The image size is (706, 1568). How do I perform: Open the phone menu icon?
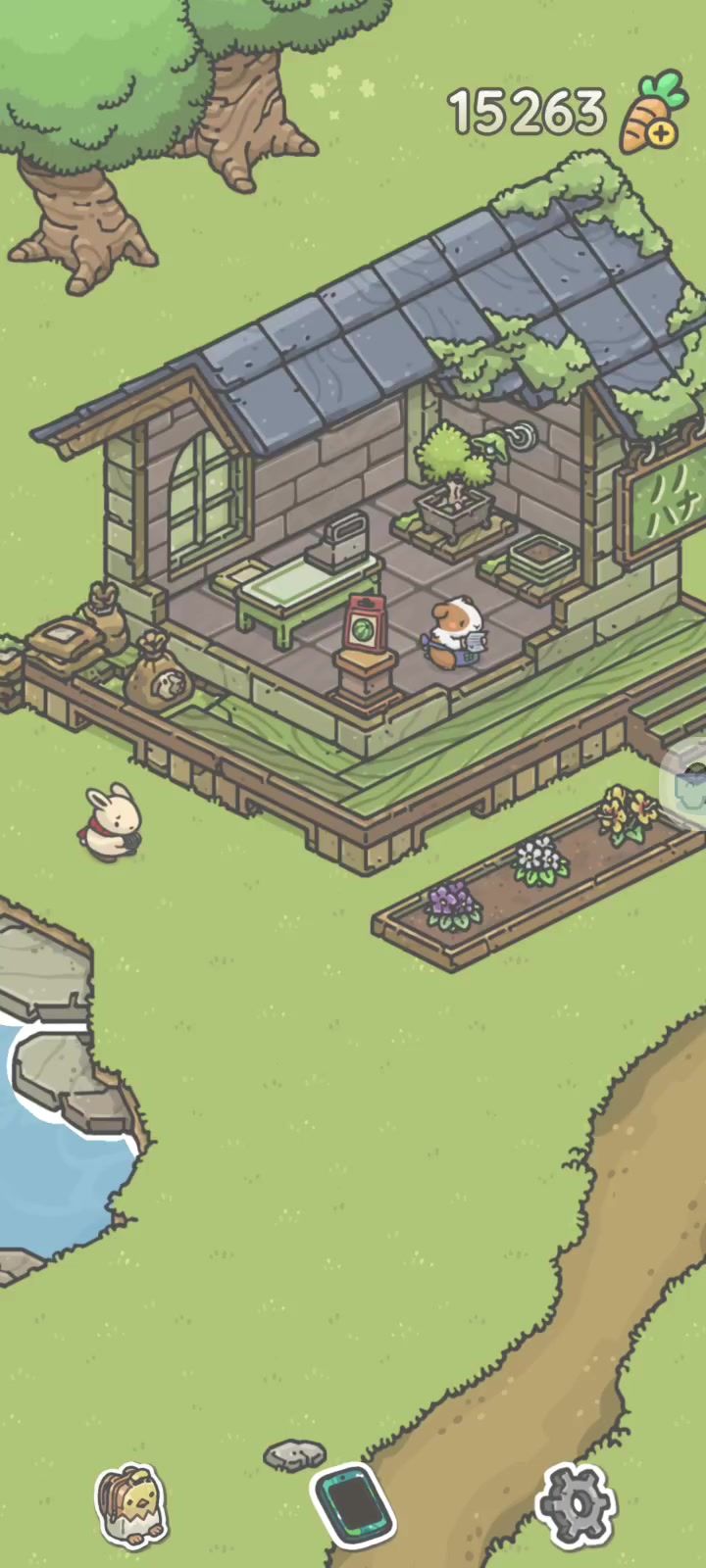pos(353,1504)
